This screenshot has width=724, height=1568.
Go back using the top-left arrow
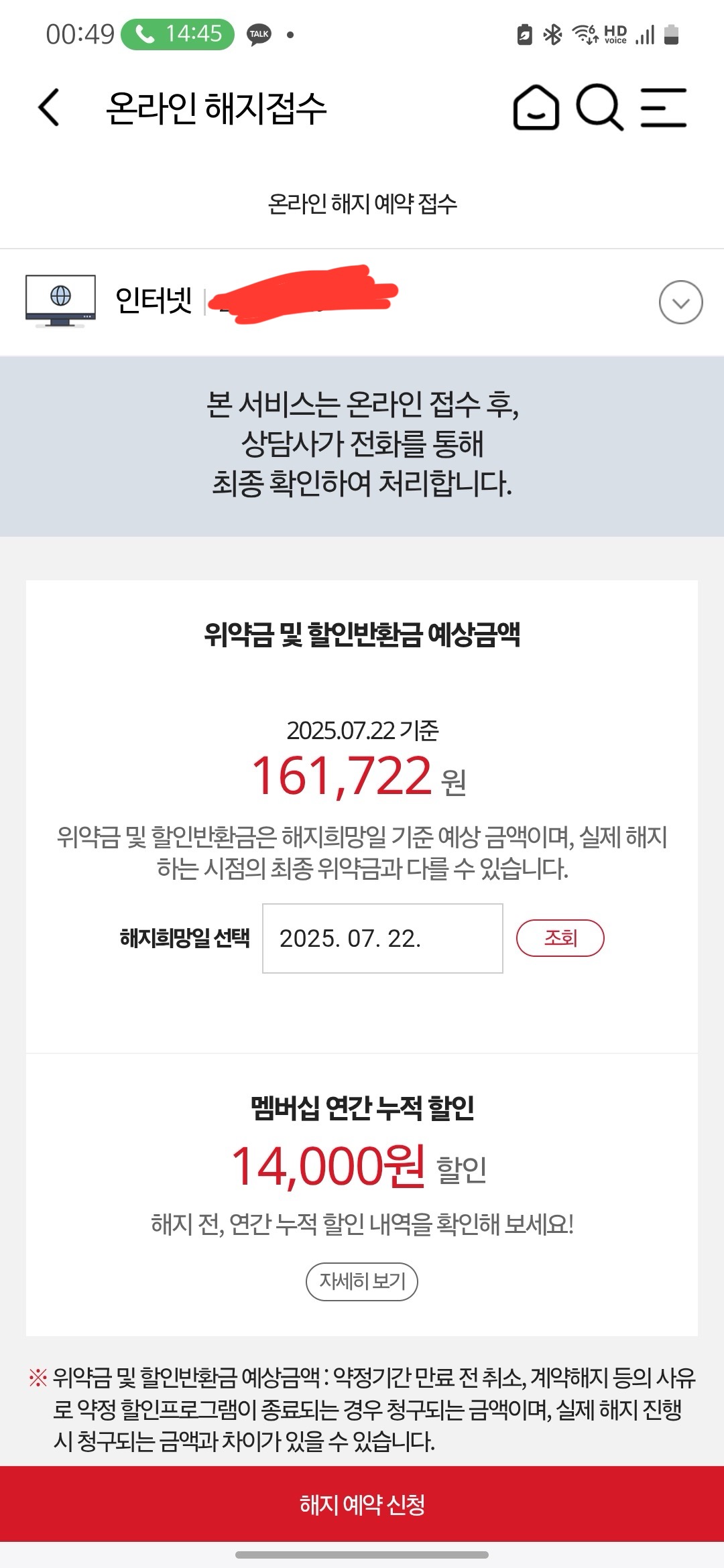(49, 107)
